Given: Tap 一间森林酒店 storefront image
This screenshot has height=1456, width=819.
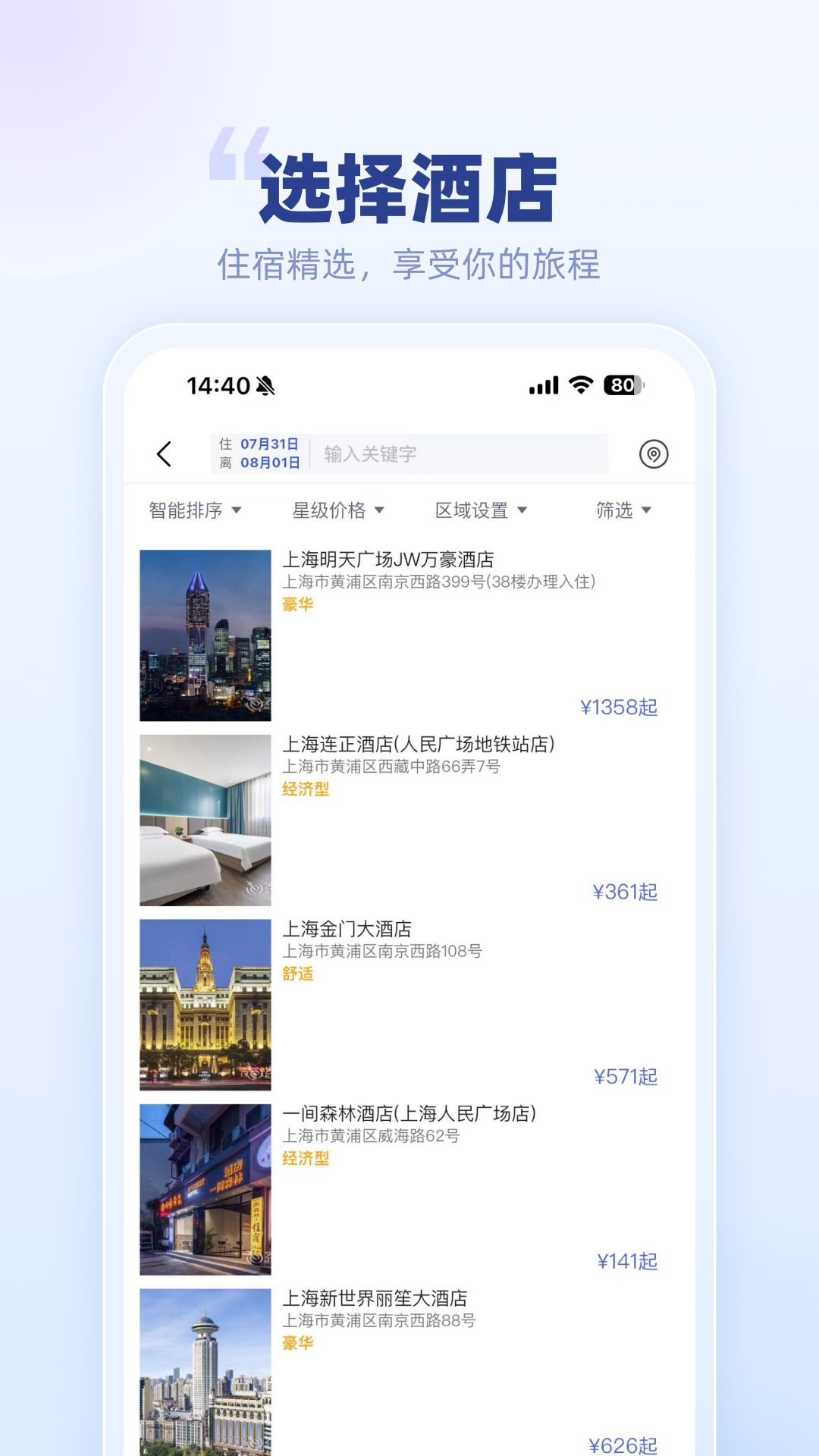Looking at the screenshot, I should click(206, 1189).
